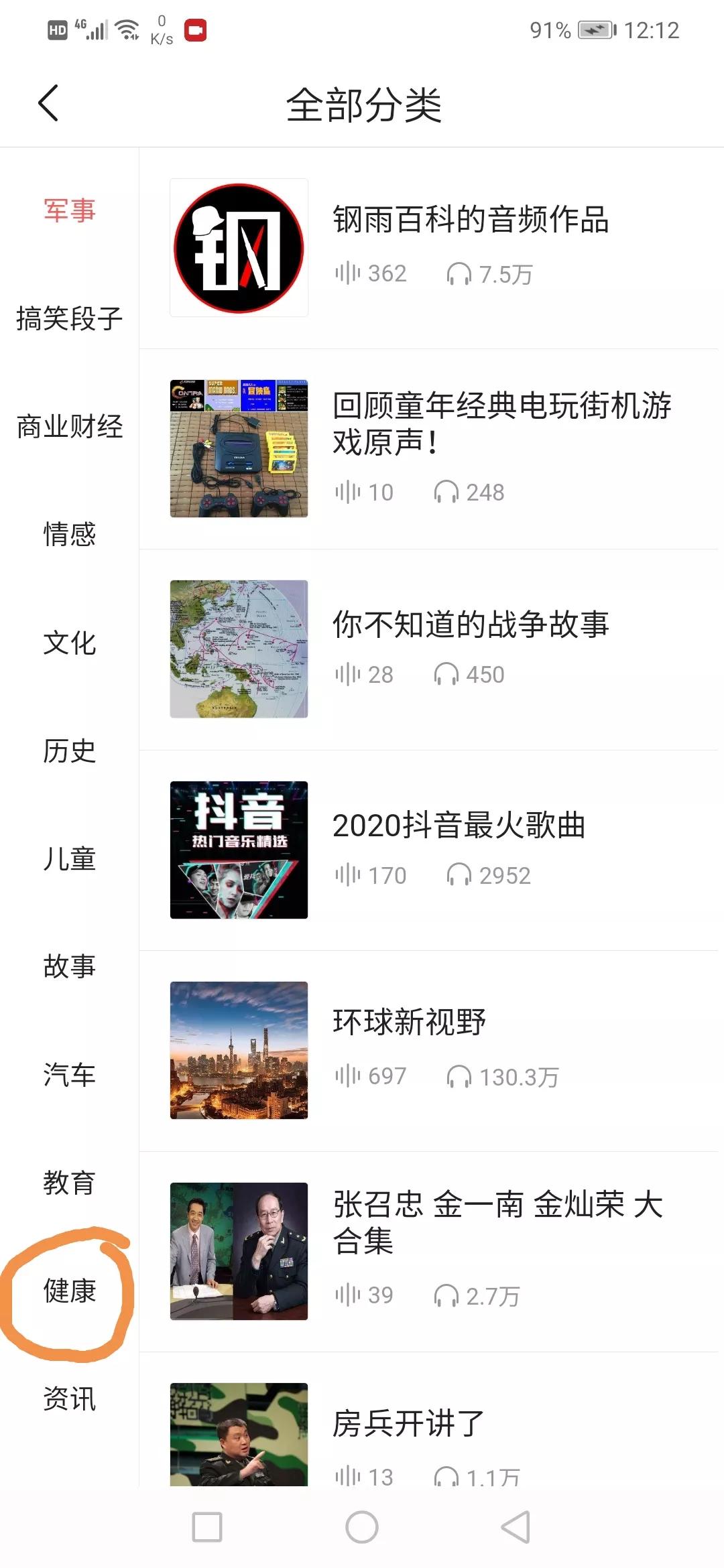The image size is (724, 1568).
Task: Open the 汽车 category
Action: 70,1075
